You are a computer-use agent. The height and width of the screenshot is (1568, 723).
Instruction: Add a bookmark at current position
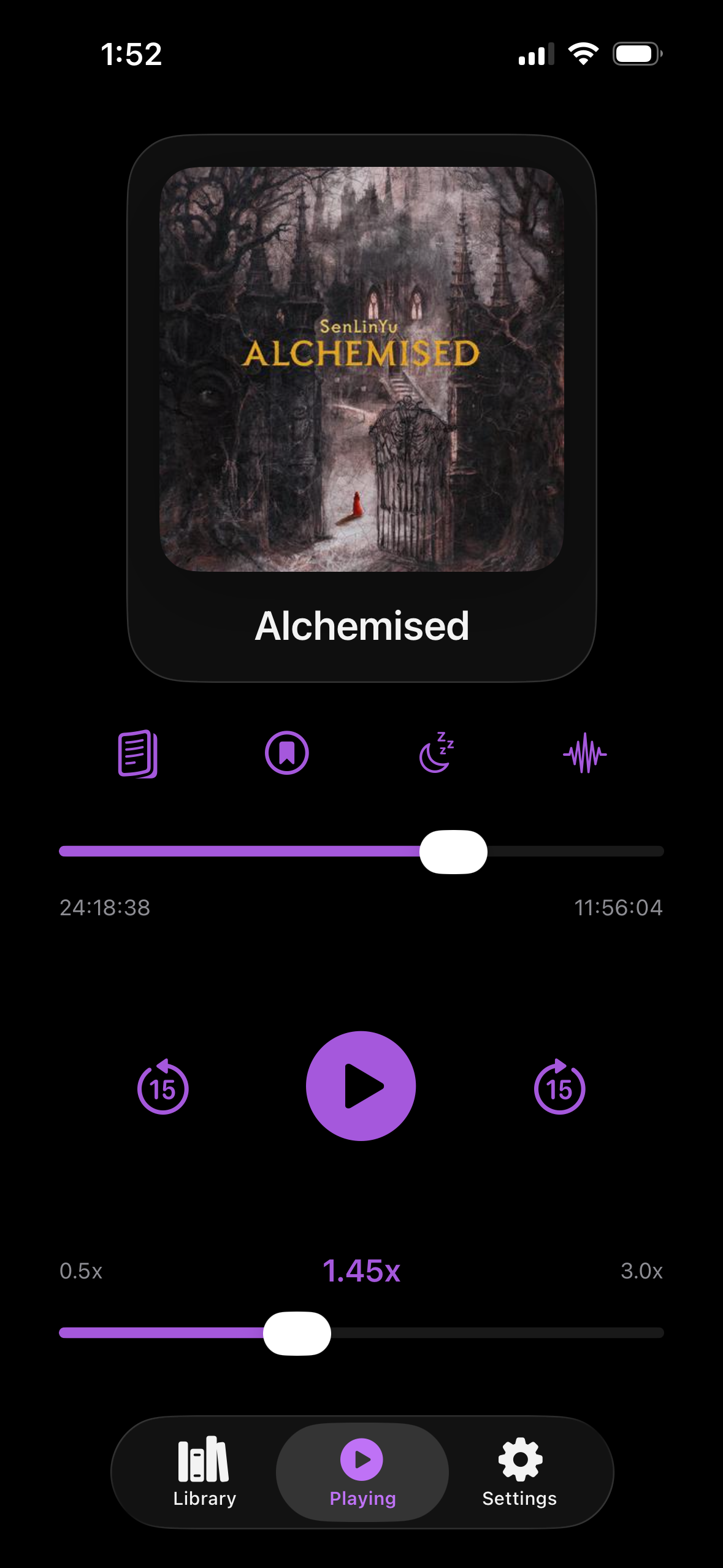coord(286,753)
